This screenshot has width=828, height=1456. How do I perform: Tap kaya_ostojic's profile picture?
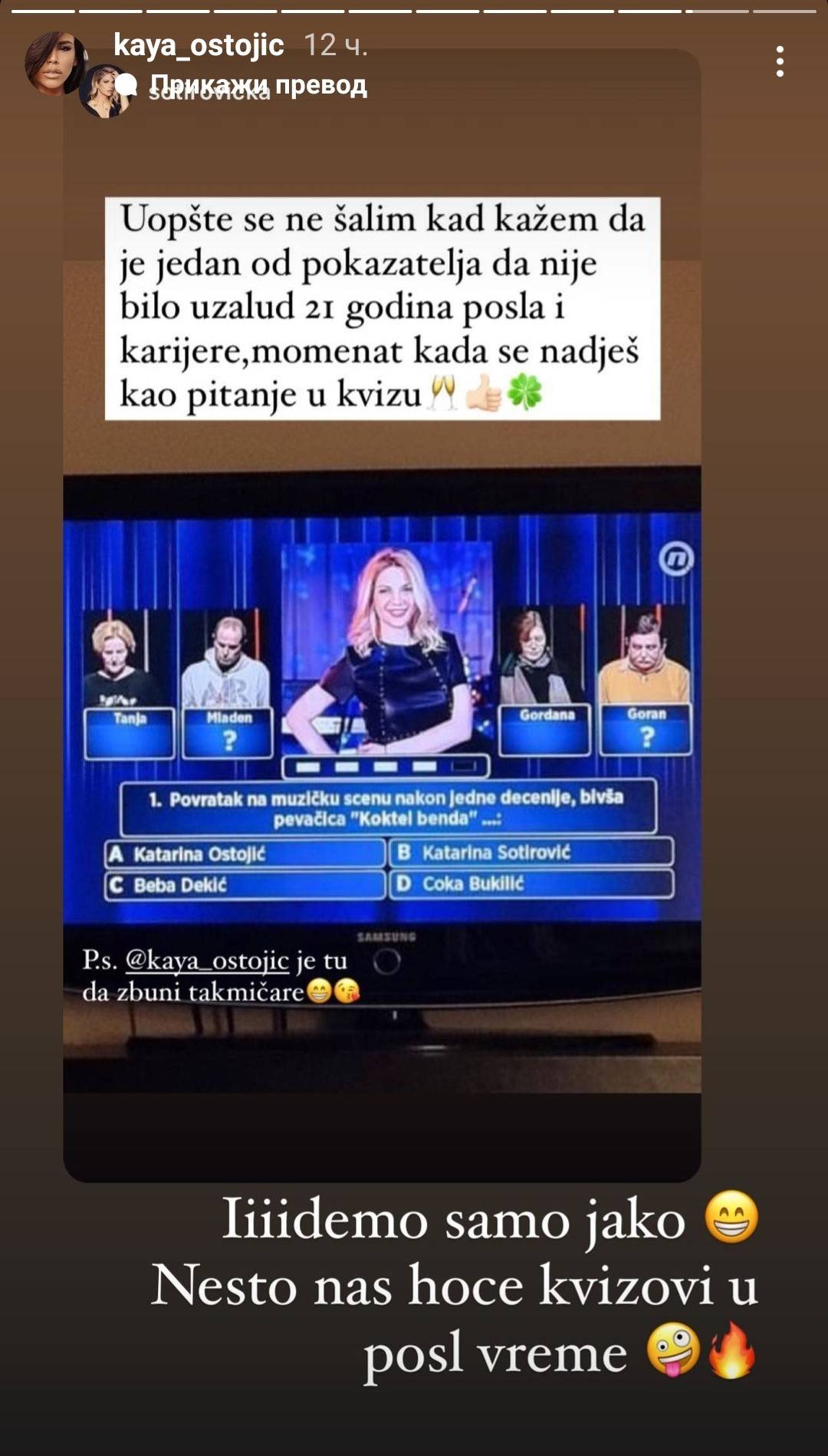click(x=55, y=63)
